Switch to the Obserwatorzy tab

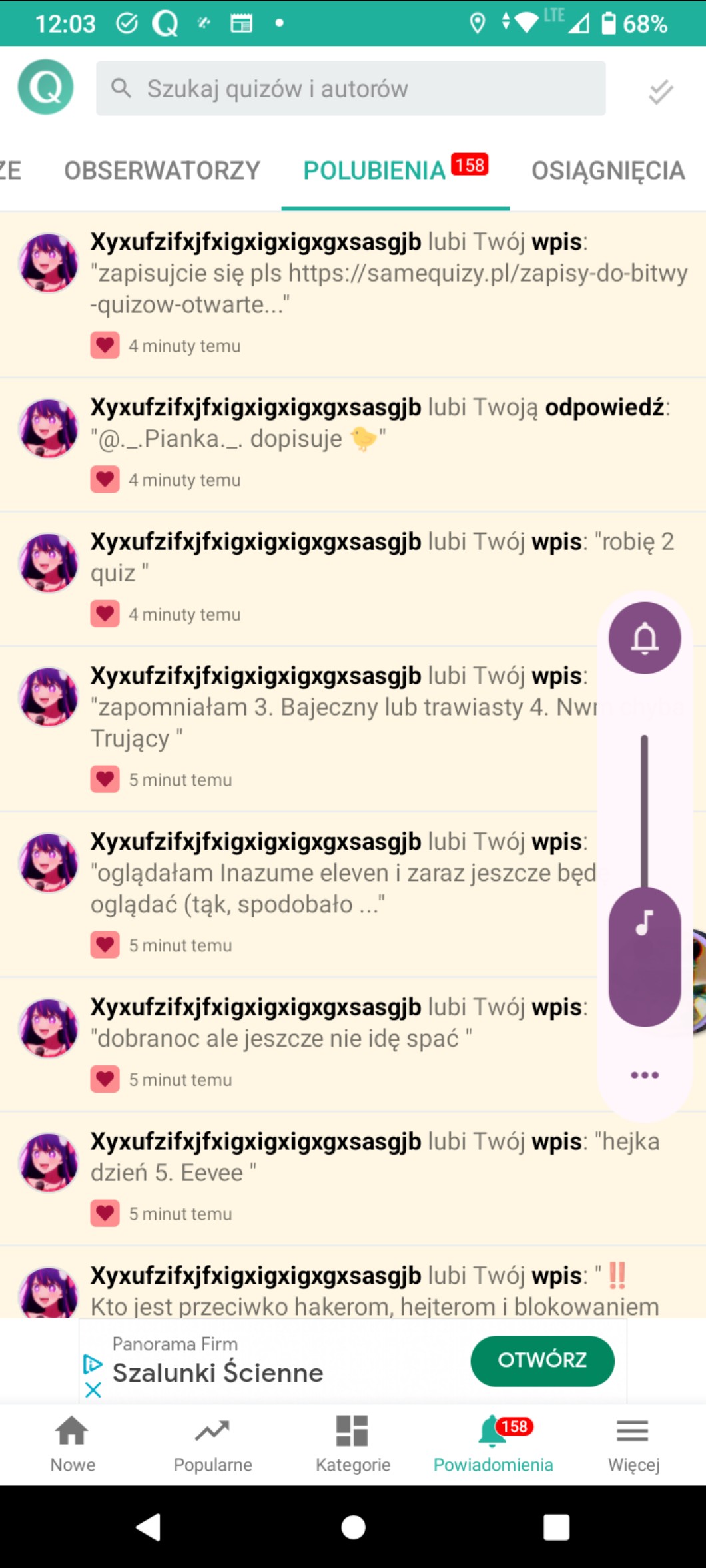click(x=162, y=171)
